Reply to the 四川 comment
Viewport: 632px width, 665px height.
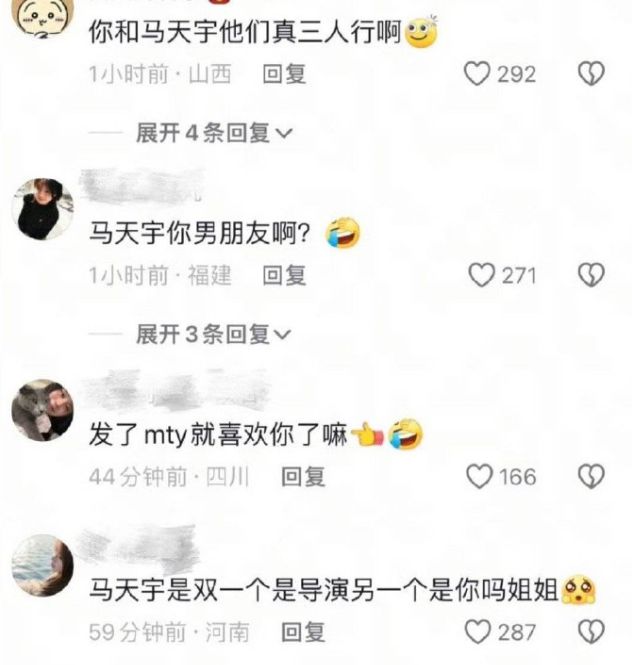(x=303, y=477)
